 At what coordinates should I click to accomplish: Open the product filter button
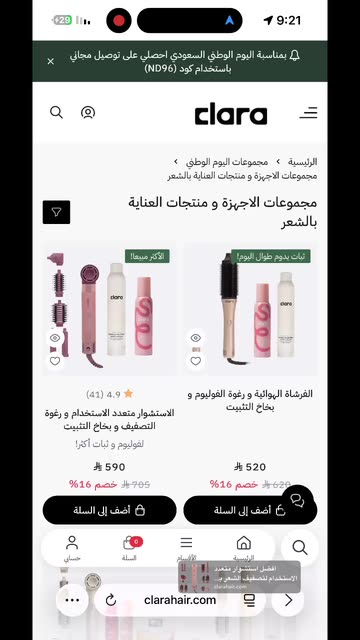pyautogui.click(x=56, y=212)
